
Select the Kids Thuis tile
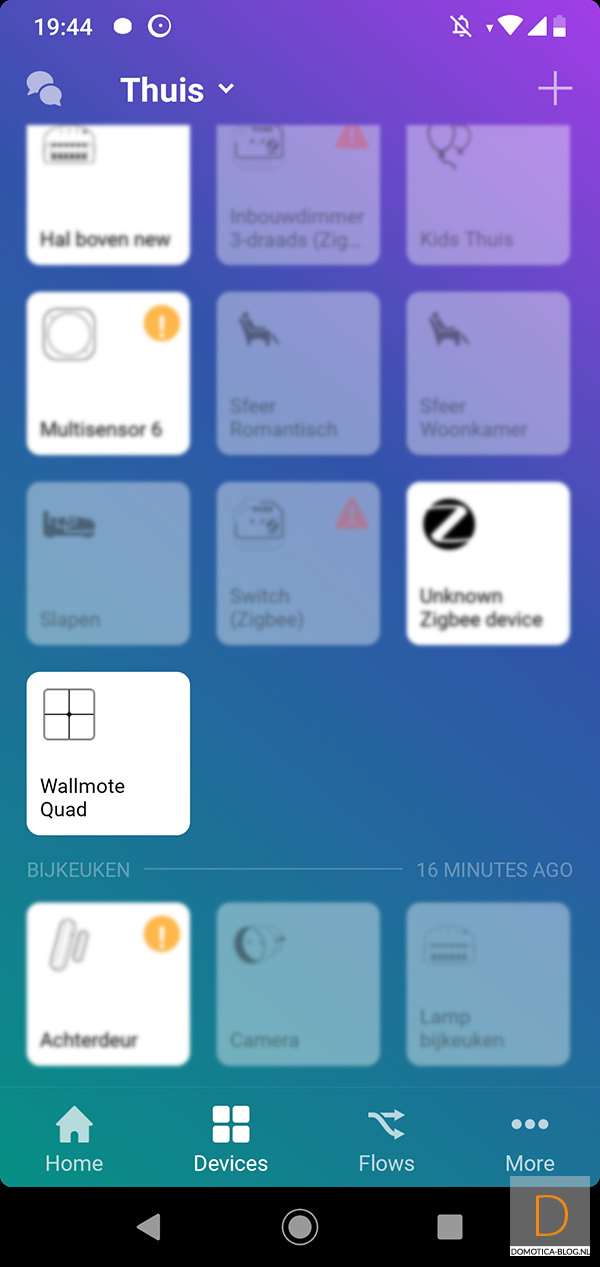pos(488,196)
